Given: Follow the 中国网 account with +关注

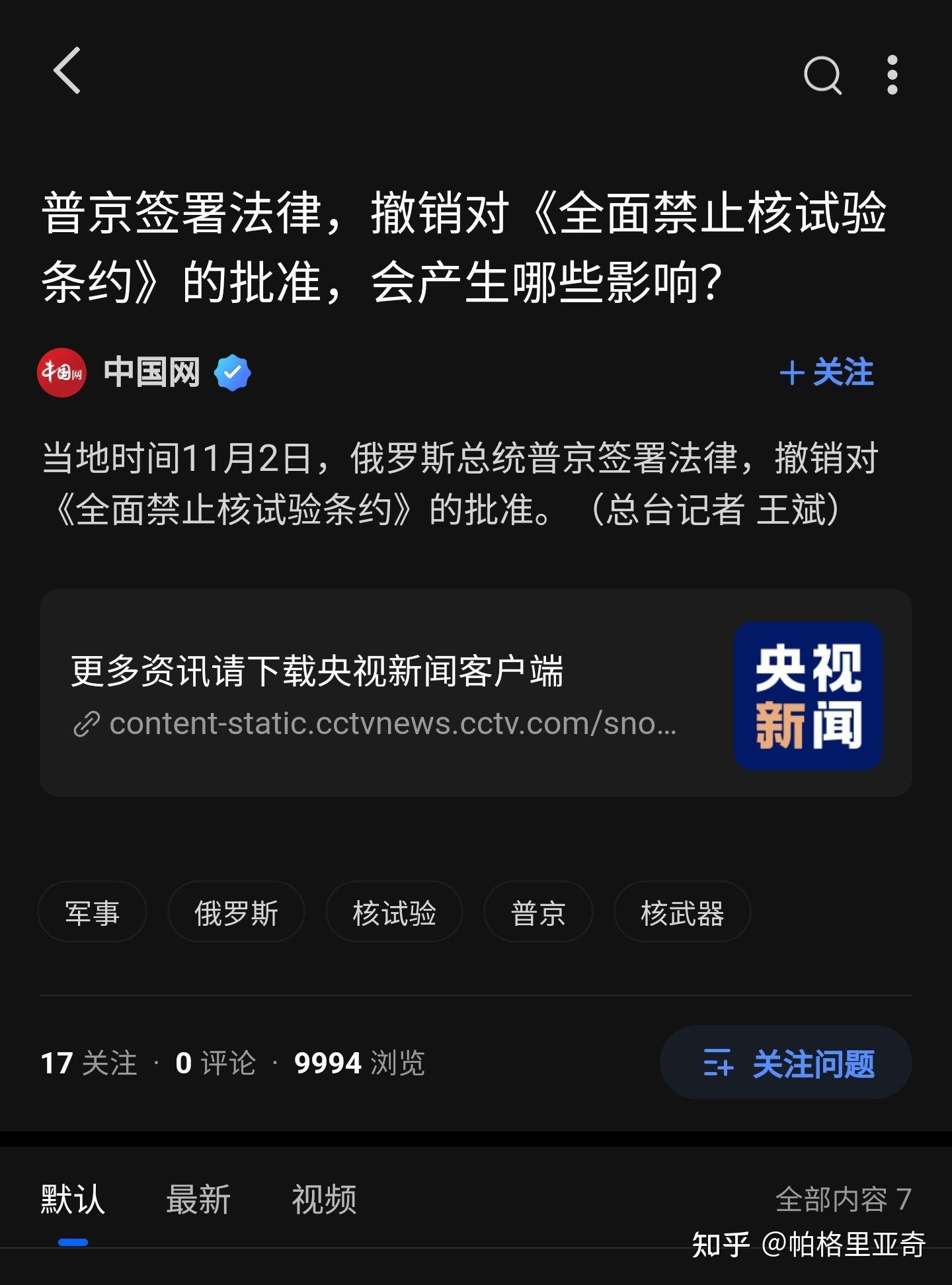Looking at the screenshot, I should [x=826, y=372].
